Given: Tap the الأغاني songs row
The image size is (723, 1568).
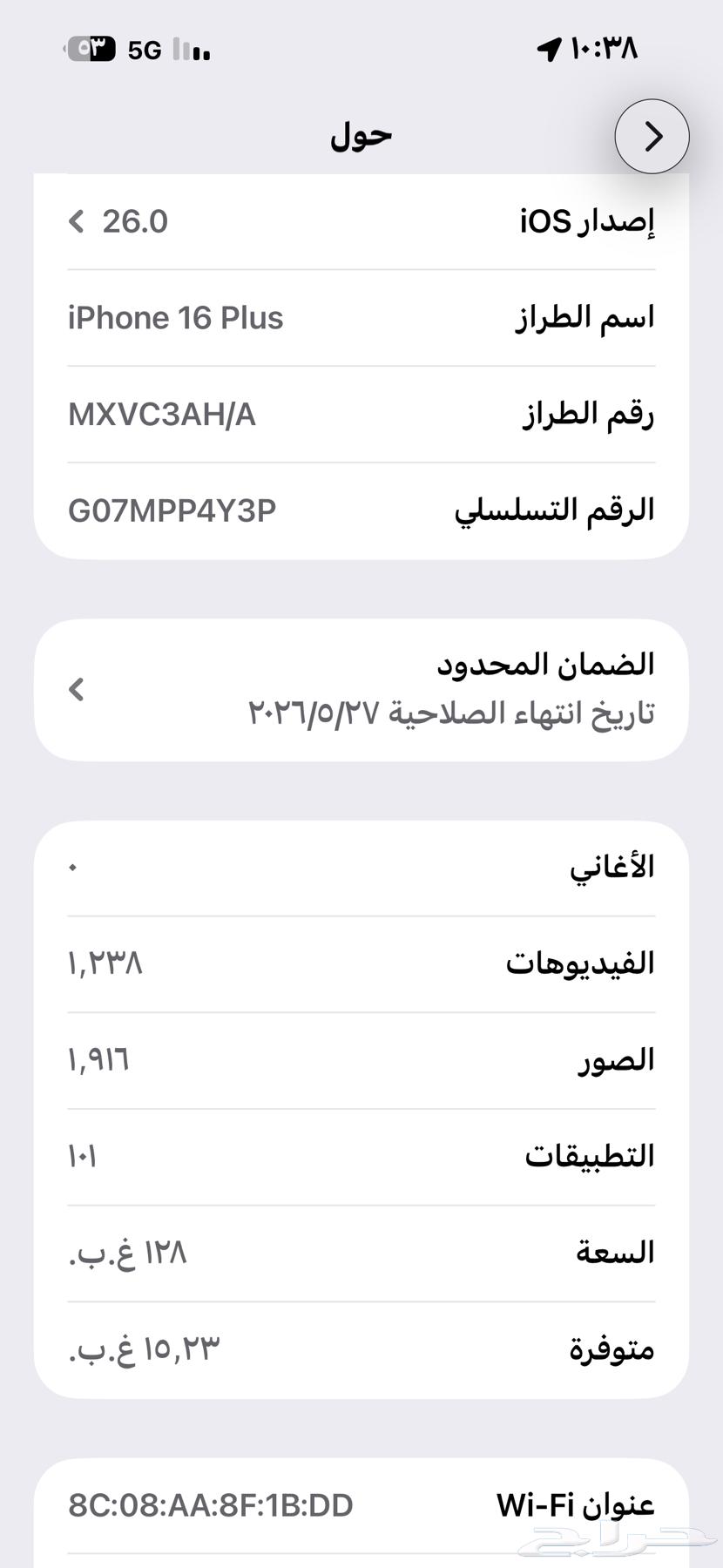Looking at the screenshot, I should click(x=361, y=865).
